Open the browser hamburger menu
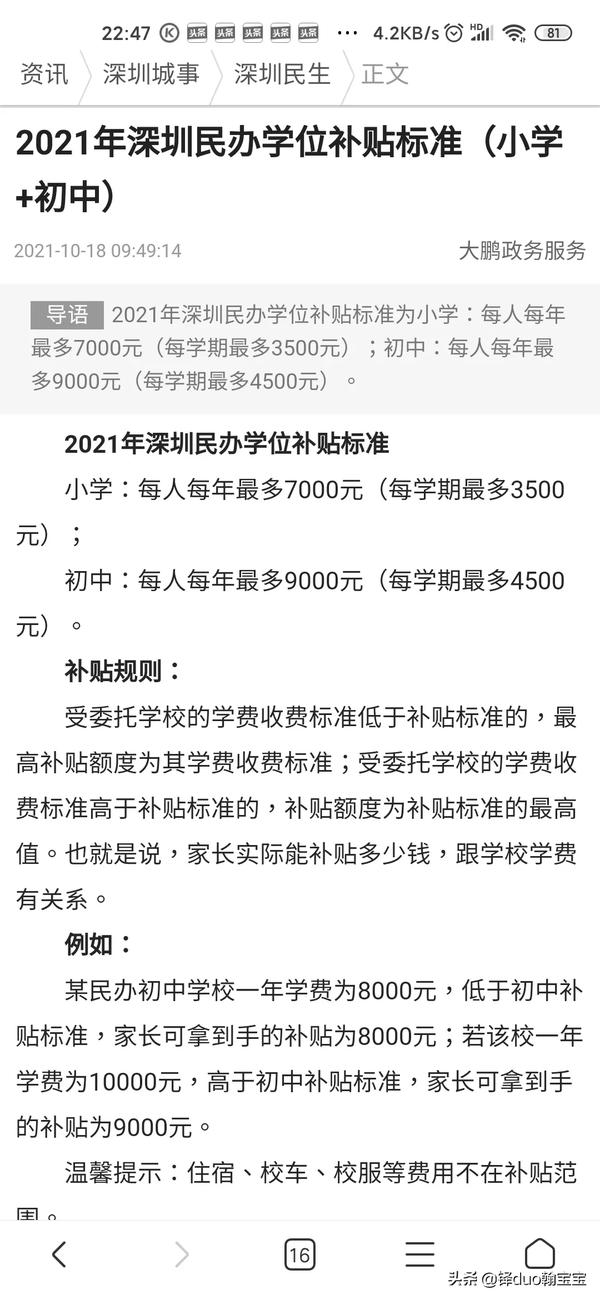The width and height of the screenshot is (600, 1300). pos(420,1254)
